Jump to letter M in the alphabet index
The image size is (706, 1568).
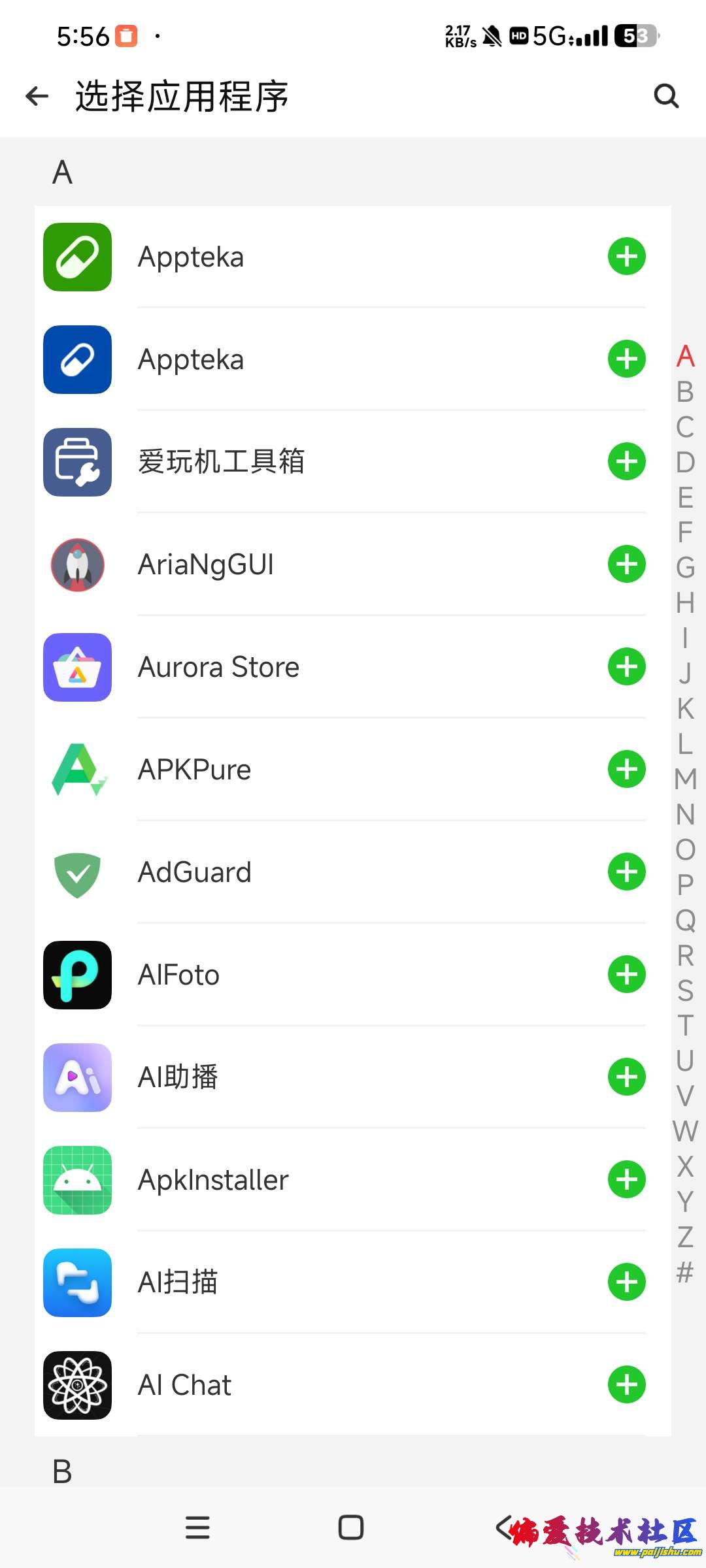tap(685, 779)
